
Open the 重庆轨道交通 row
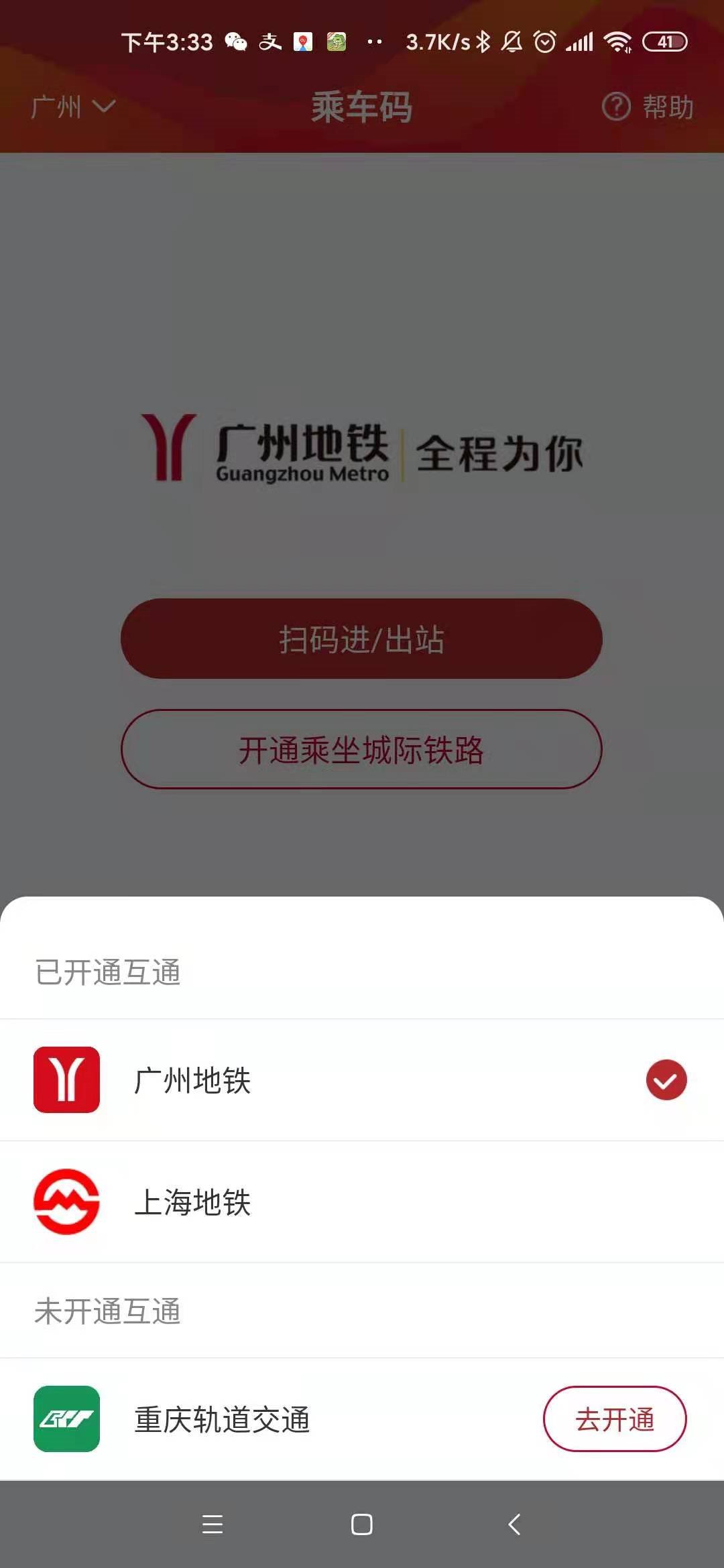(362, 1419)
